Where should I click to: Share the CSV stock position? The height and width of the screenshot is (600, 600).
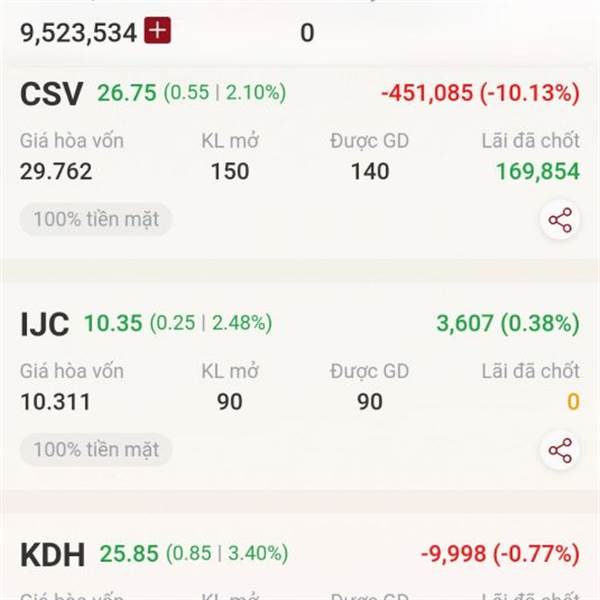tap(560, 220)
